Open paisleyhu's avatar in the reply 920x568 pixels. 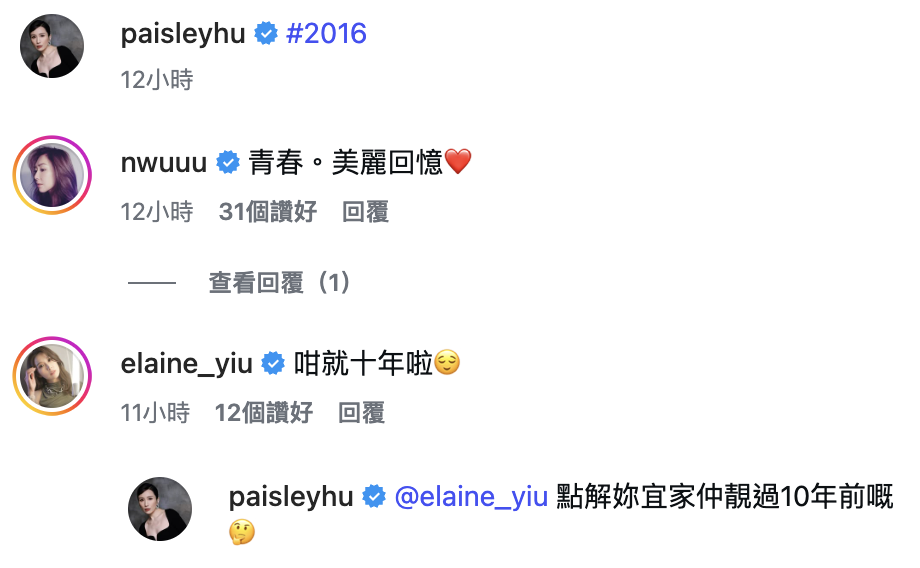pyautogui.click(x=159, y=508)
